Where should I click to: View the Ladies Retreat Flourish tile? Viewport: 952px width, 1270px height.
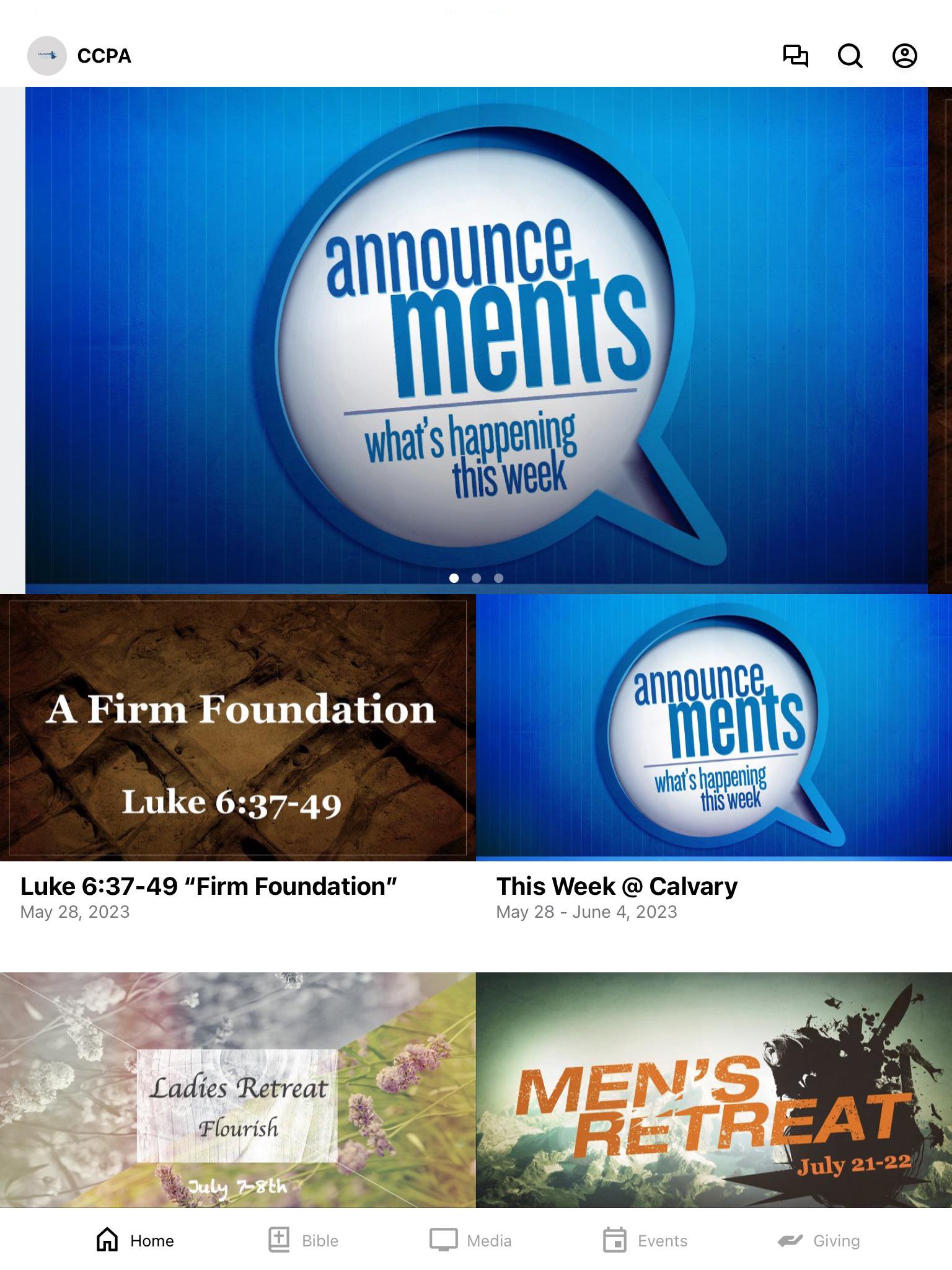coord(237,1090)
